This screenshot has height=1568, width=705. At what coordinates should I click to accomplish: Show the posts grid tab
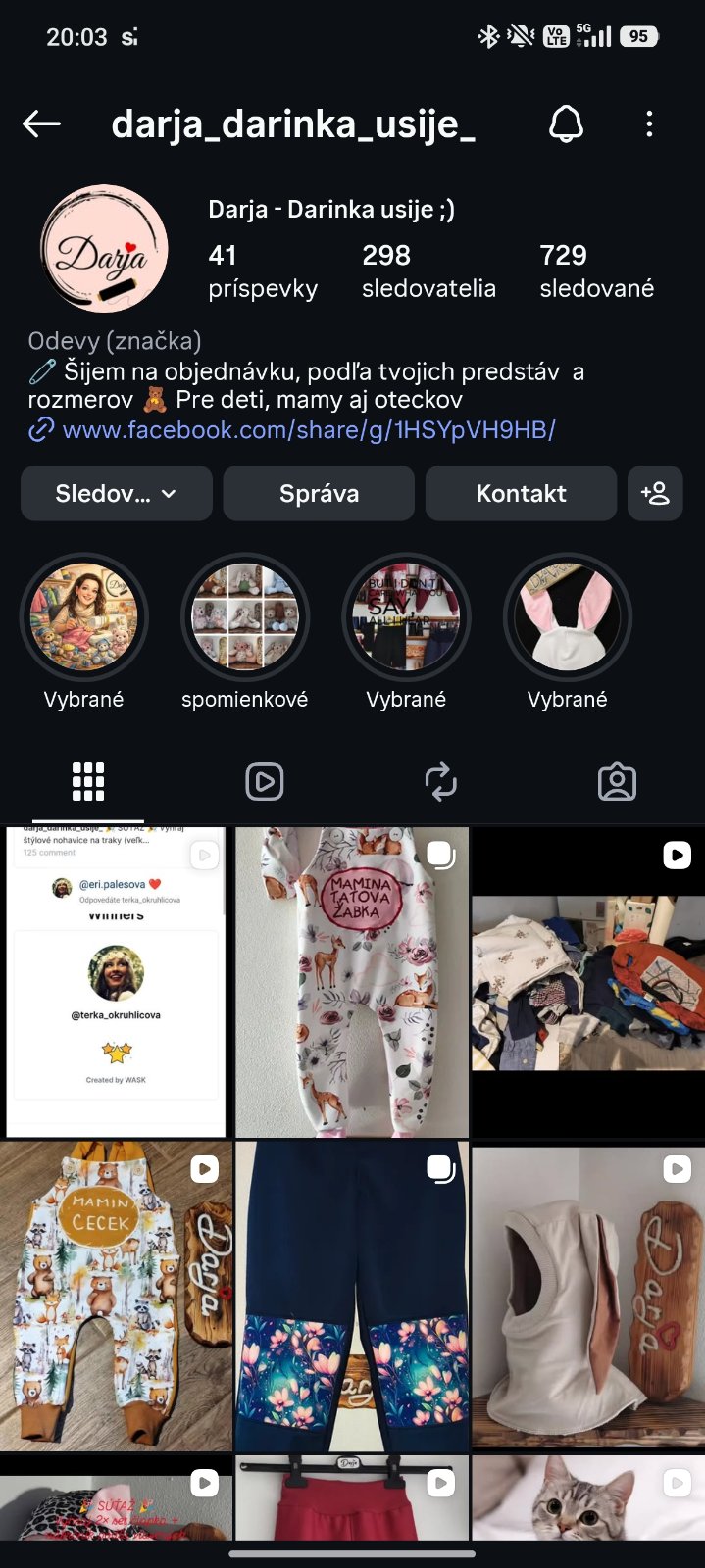pyautogui.click(x=88, y=782)
